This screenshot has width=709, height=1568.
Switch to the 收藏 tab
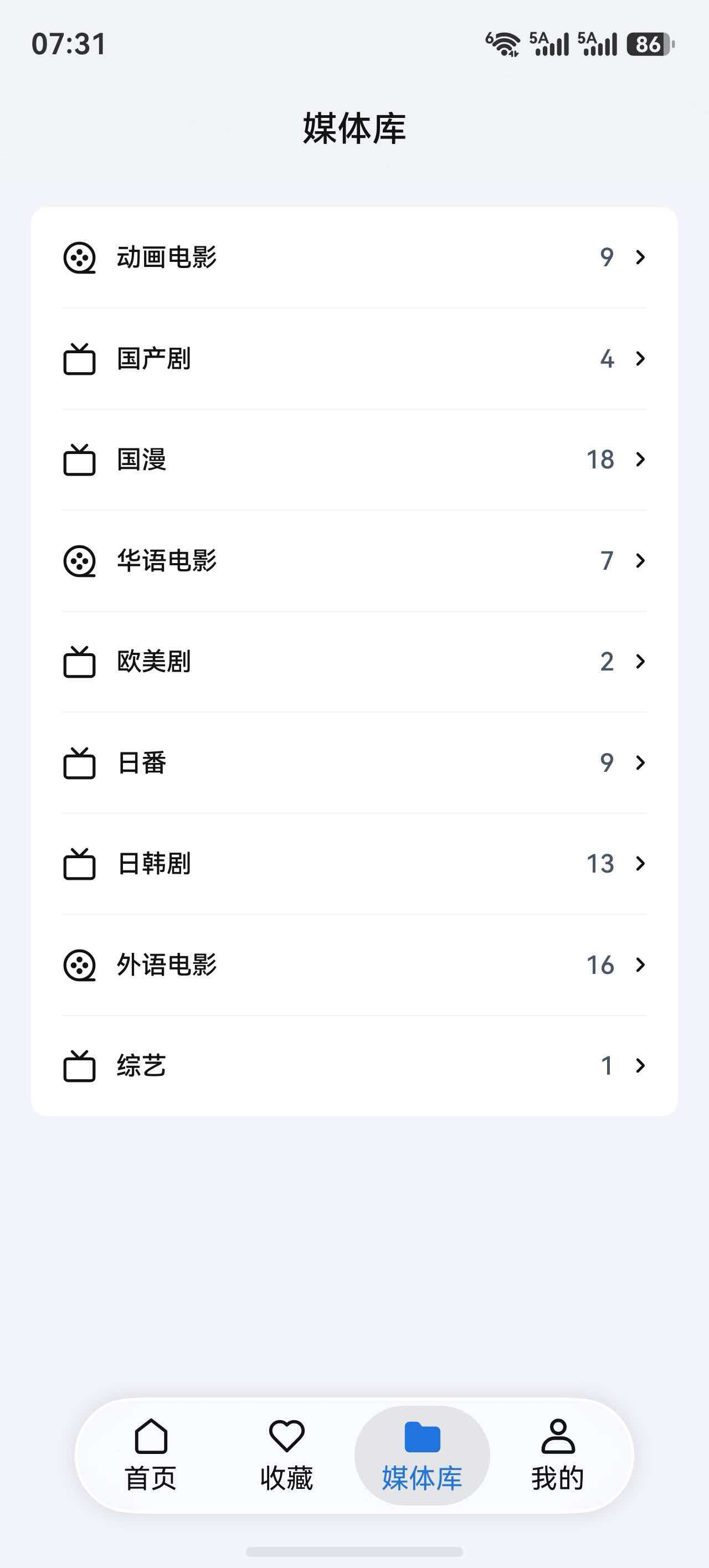click(x=286, y=1461)
